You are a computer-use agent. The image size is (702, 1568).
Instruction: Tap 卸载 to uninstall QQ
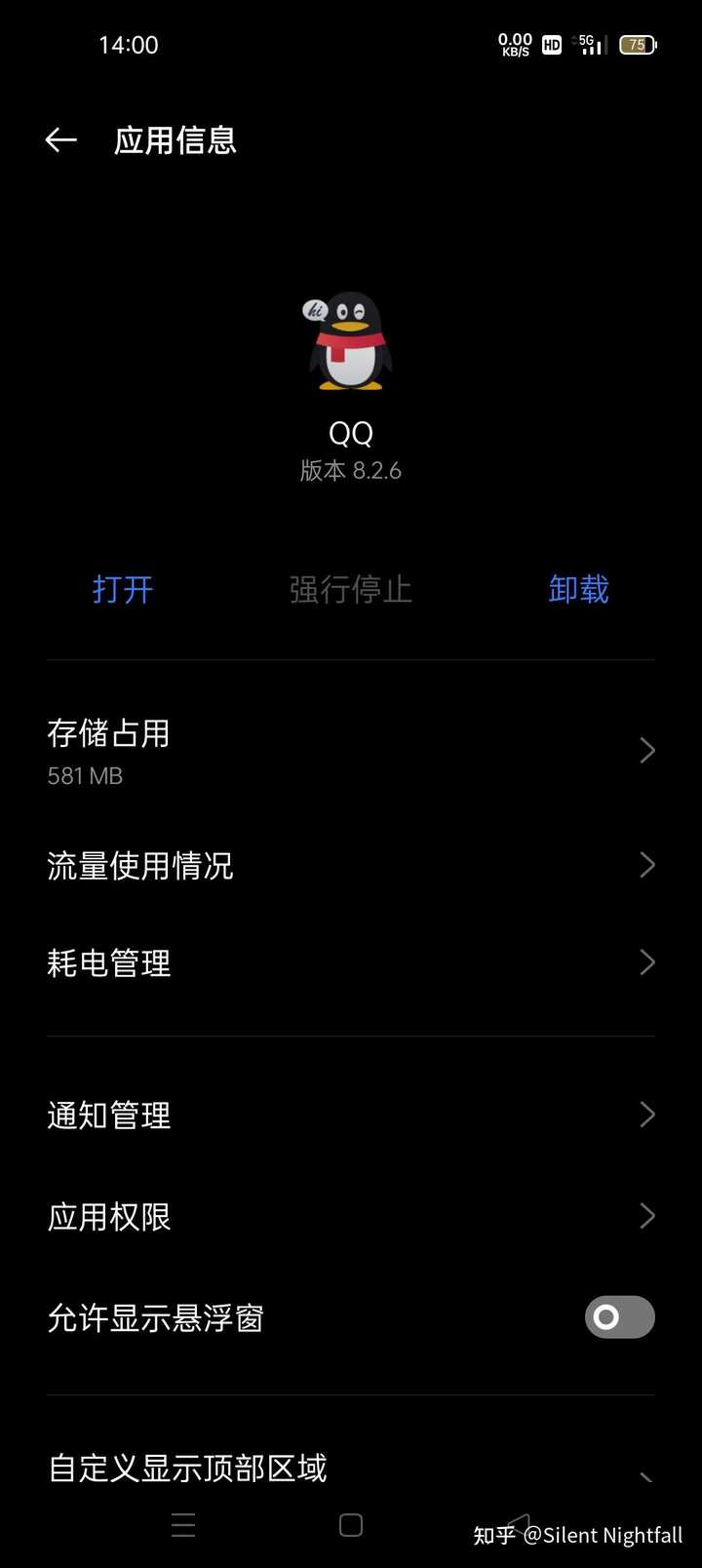click(579, 589)
